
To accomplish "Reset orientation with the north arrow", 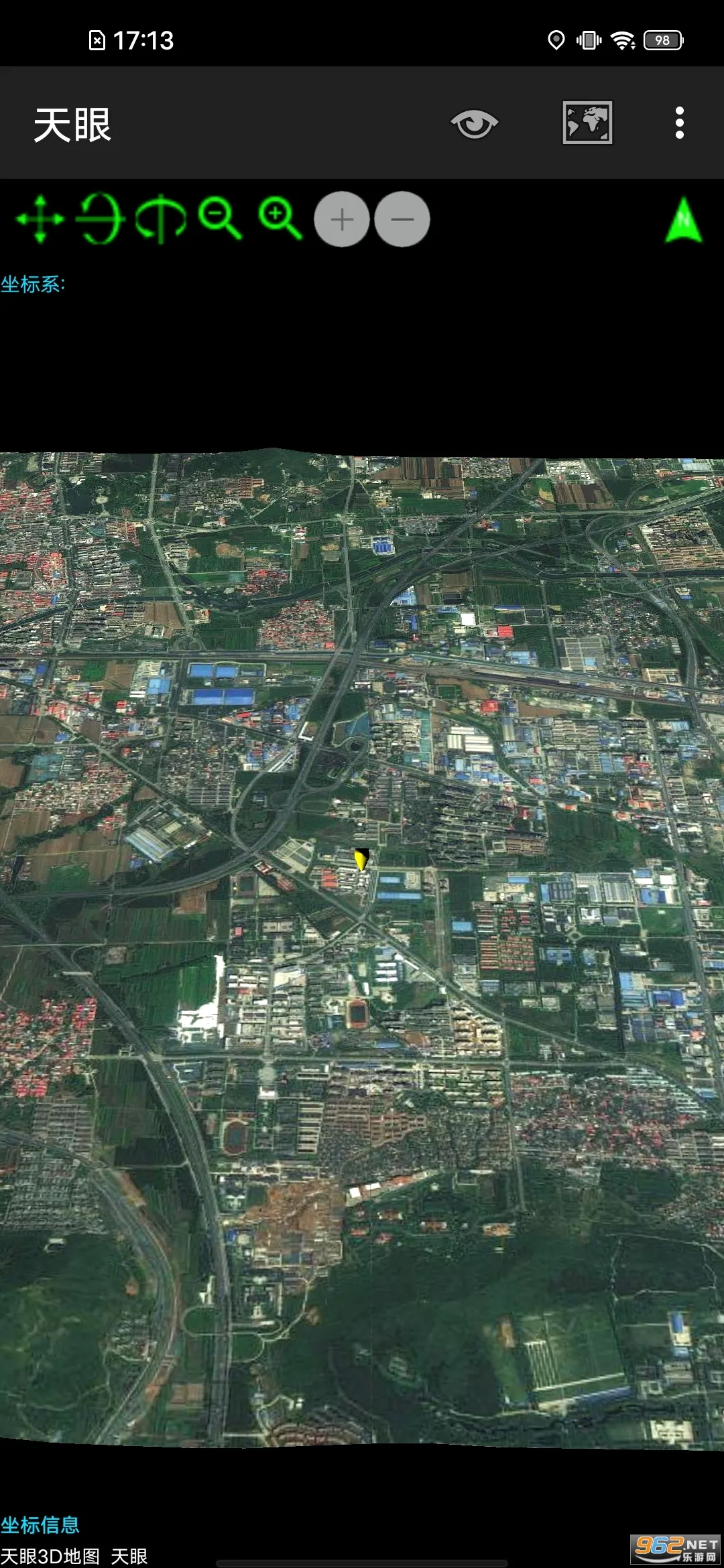I will (x=684, y=220).
